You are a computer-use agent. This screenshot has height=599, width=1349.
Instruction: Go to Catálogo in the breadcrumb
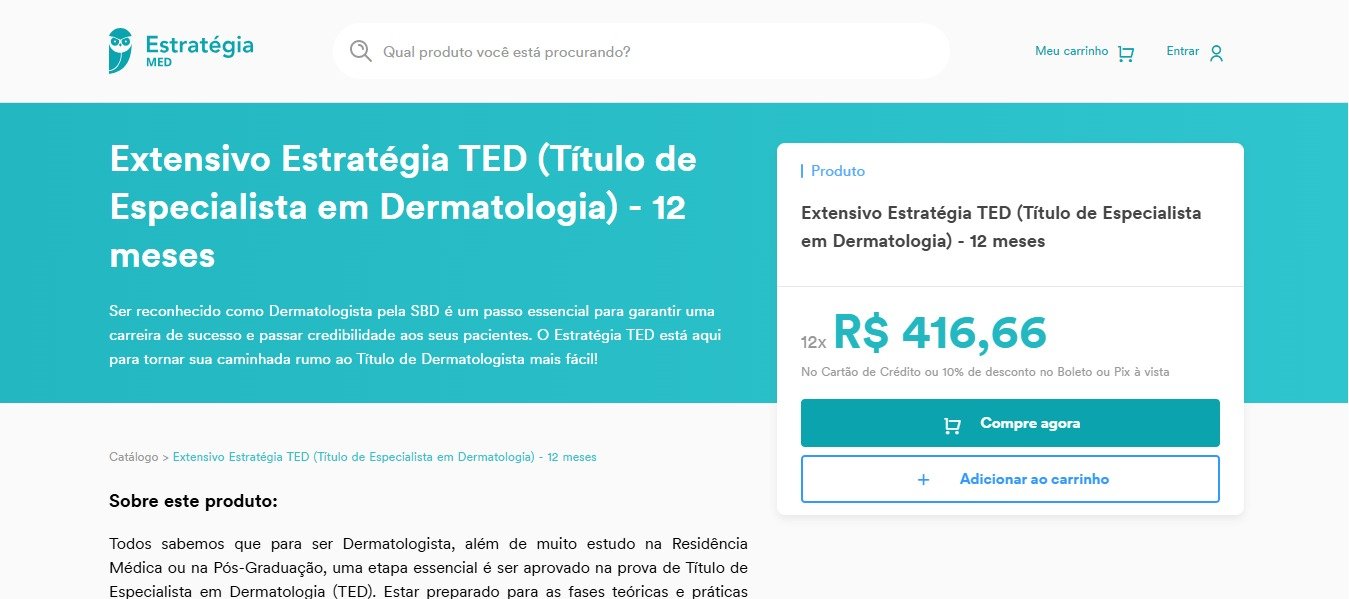pos(133,457)
